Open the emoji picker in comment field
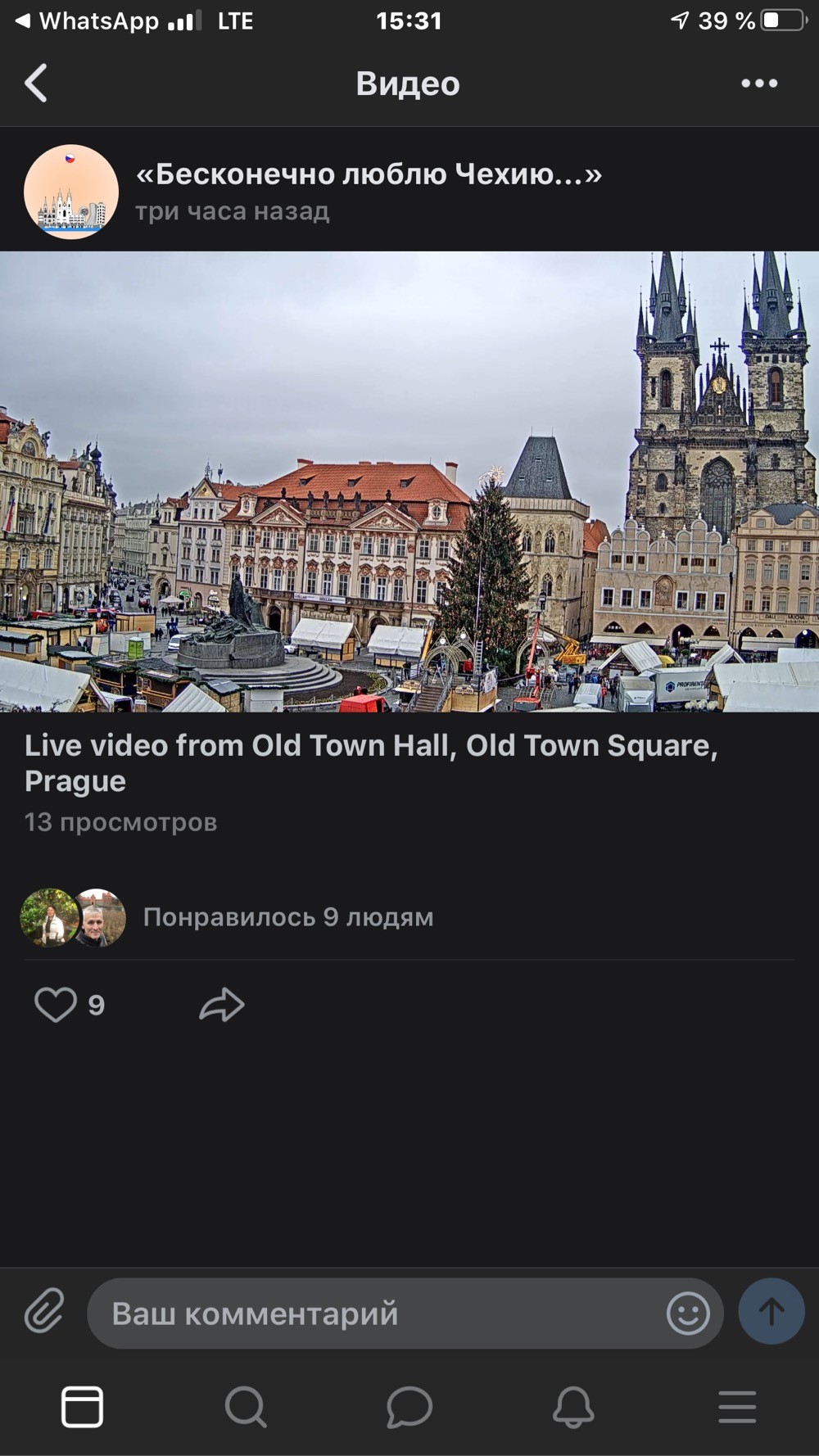 pyautogui.click(x=688, y=1314)
